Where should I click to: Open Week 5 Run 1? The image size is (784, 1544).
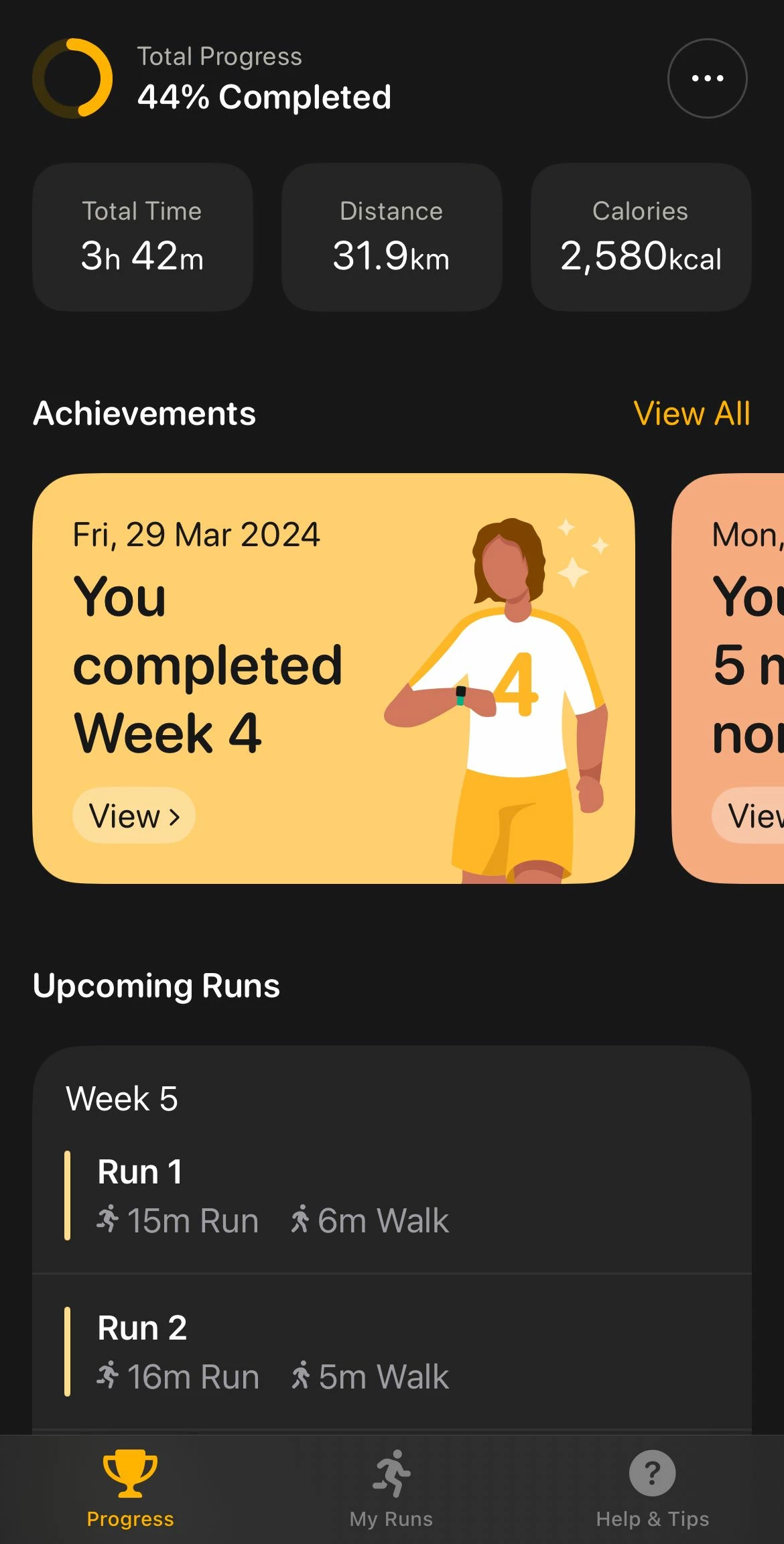(391, 1196)
